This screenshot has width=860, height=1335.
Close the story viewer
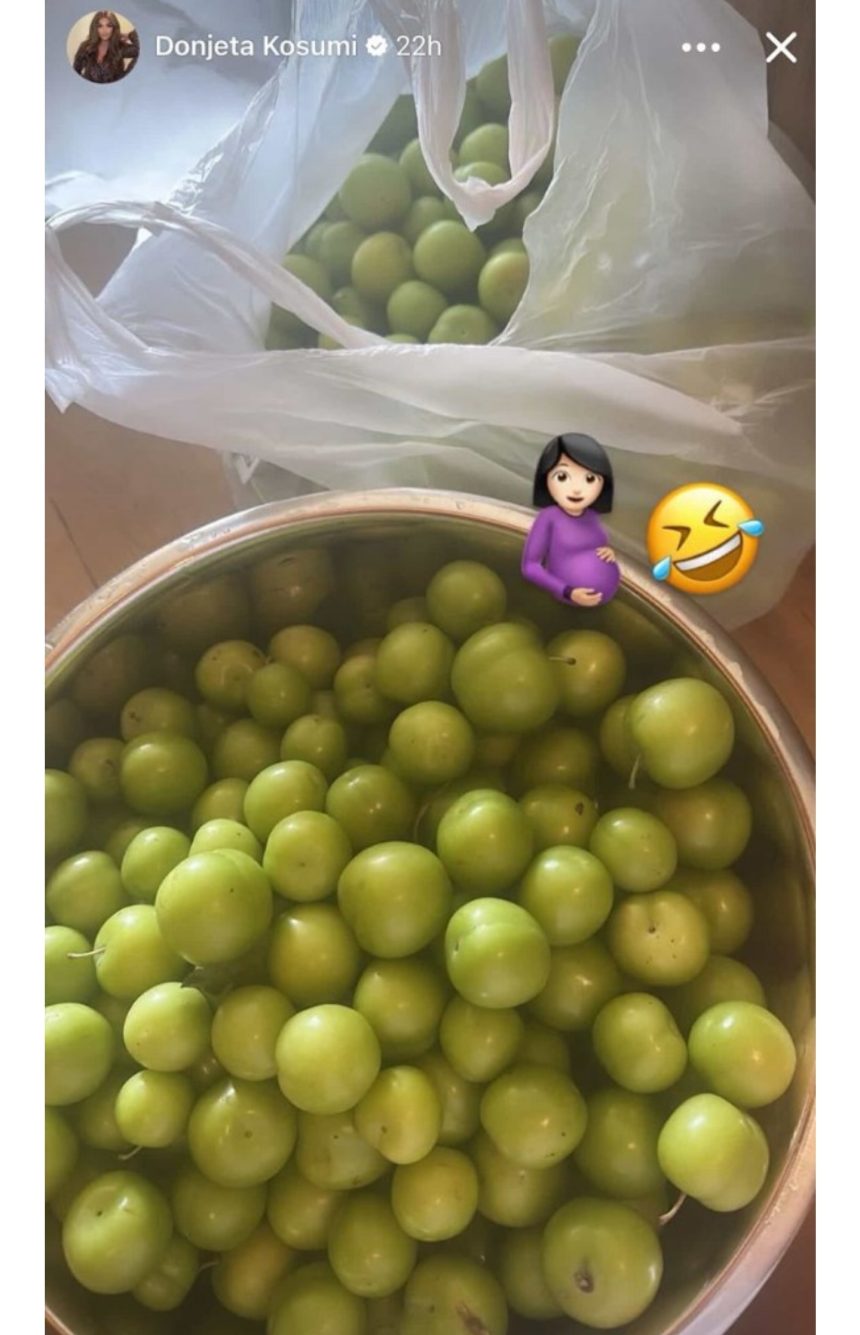[x=781, y=47]
